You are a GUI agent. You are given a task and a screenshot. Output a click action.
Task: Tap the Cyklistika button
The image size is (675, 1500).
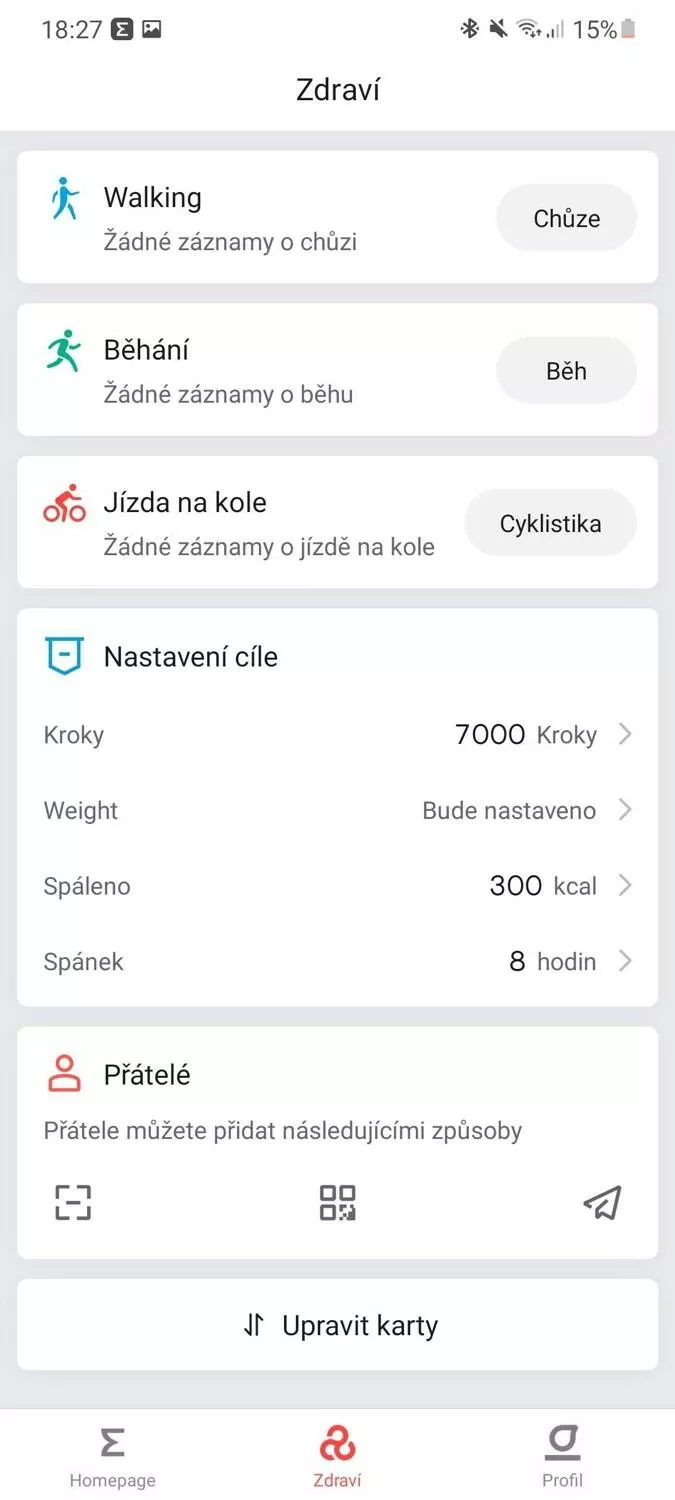(550, 523)
